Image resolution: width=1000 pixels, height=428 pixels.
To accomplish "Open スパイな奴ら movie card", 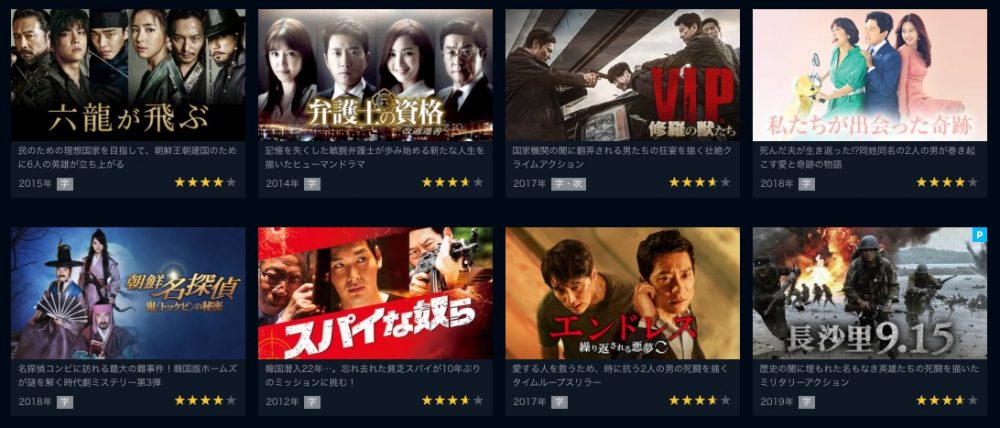I will 375,293.
